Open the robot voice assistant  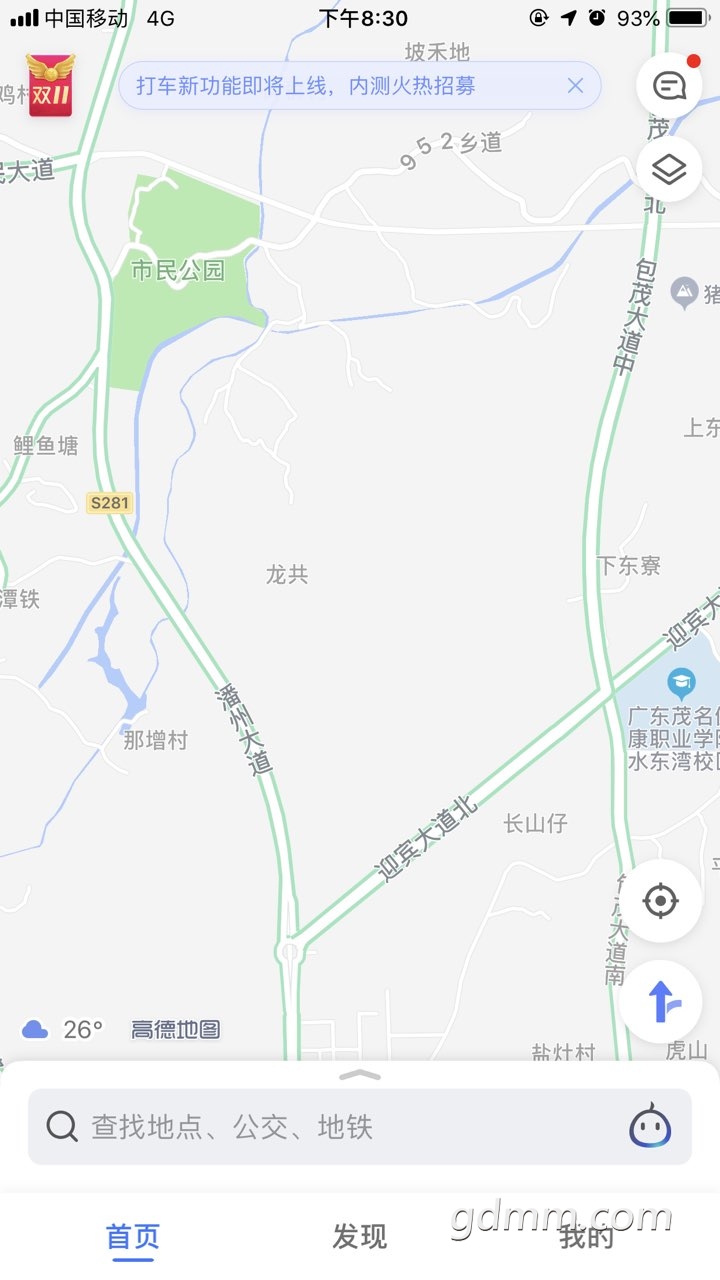[x=650, y=1127]
